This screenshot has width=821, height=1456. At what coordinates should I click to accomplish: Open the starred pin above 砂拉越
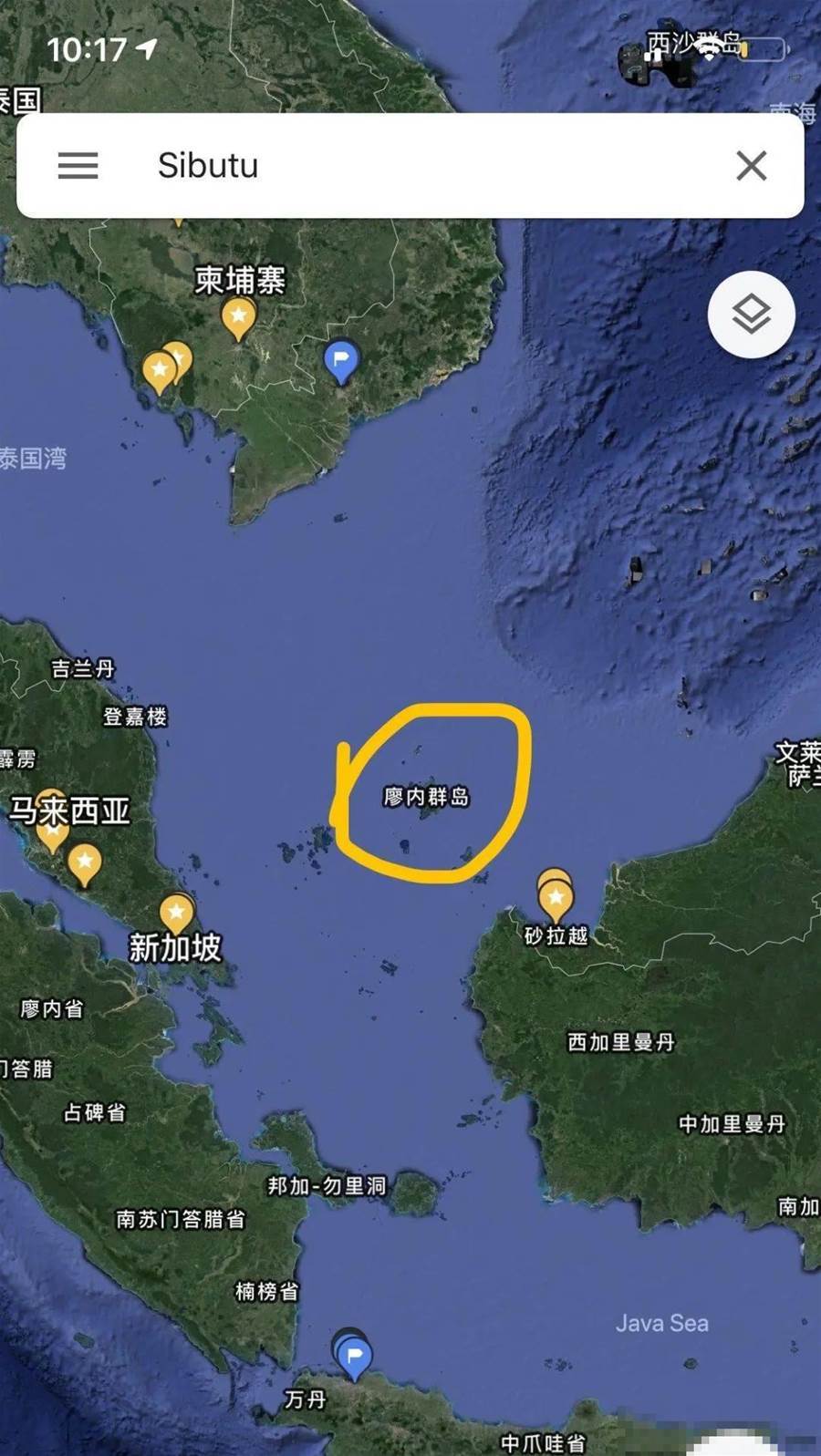[556, 898]
